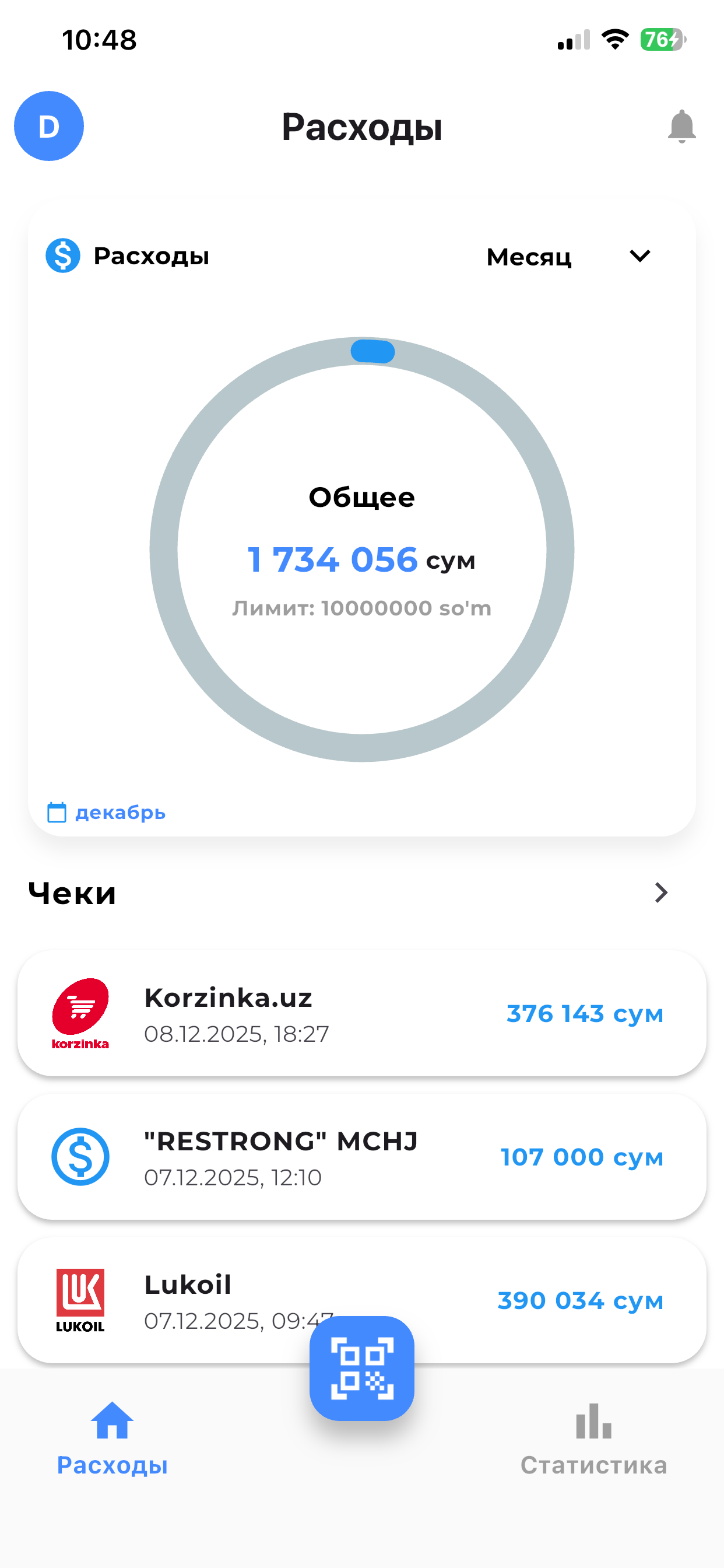Expand all receipts via Чеки arrow
Viewport: 724px width, 1568px height.
click(660, 893)
